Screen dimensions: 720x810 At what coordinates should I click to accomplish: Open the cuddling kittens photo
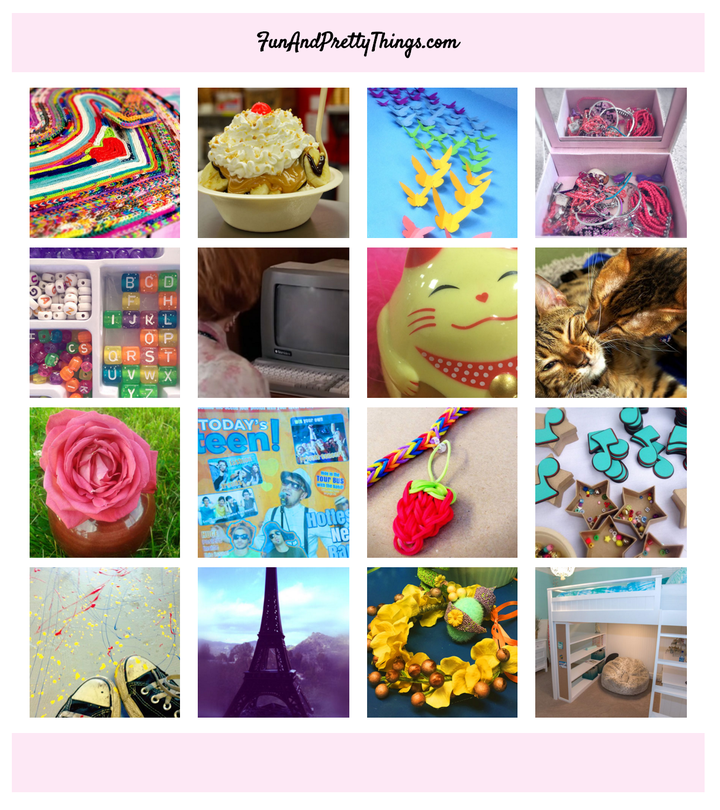(x=610, y=322)
